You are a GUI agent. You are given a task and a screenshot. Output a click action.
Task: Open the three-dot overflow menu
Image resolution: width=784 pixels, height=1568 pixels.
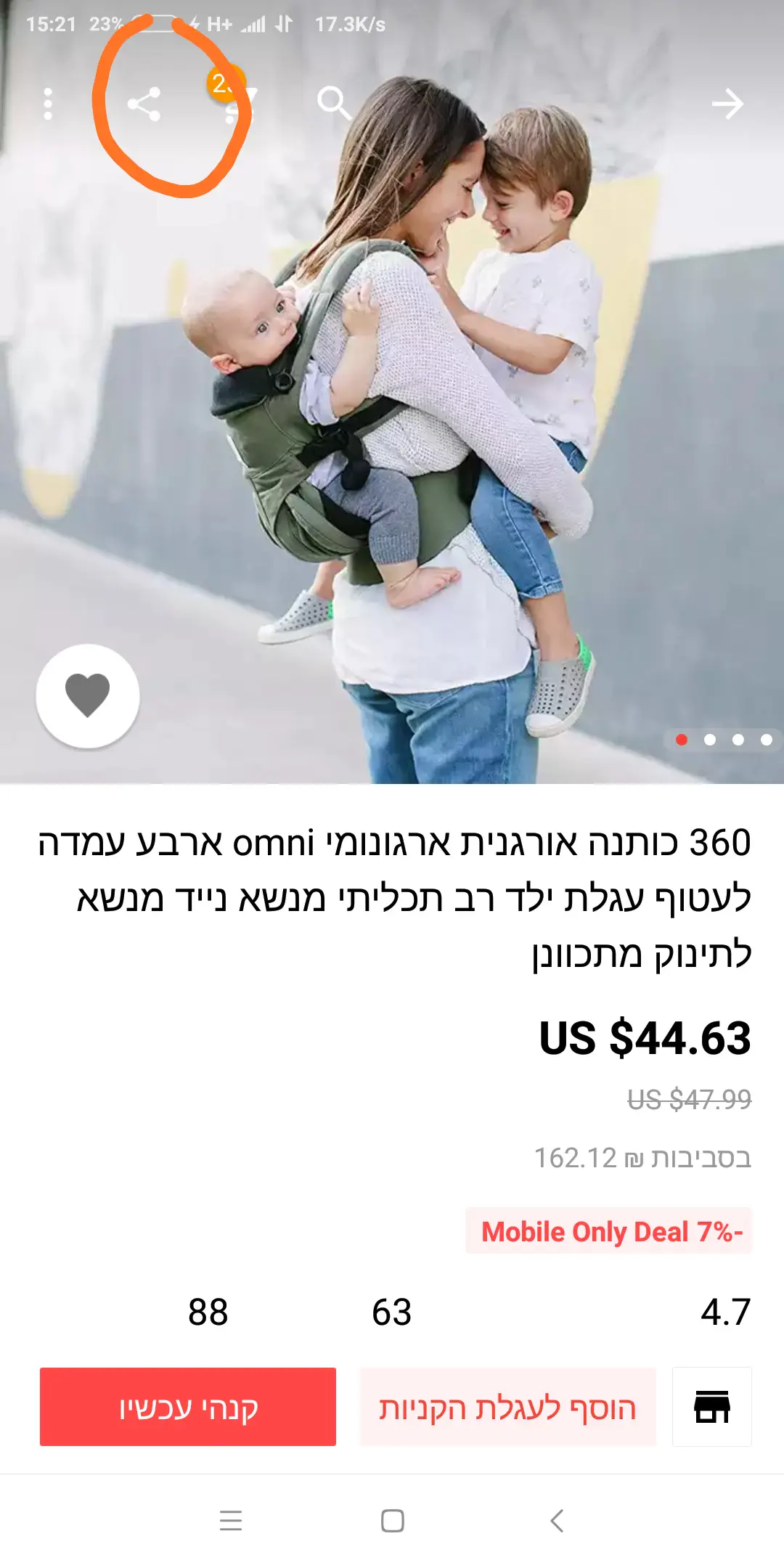click(48, 104)
